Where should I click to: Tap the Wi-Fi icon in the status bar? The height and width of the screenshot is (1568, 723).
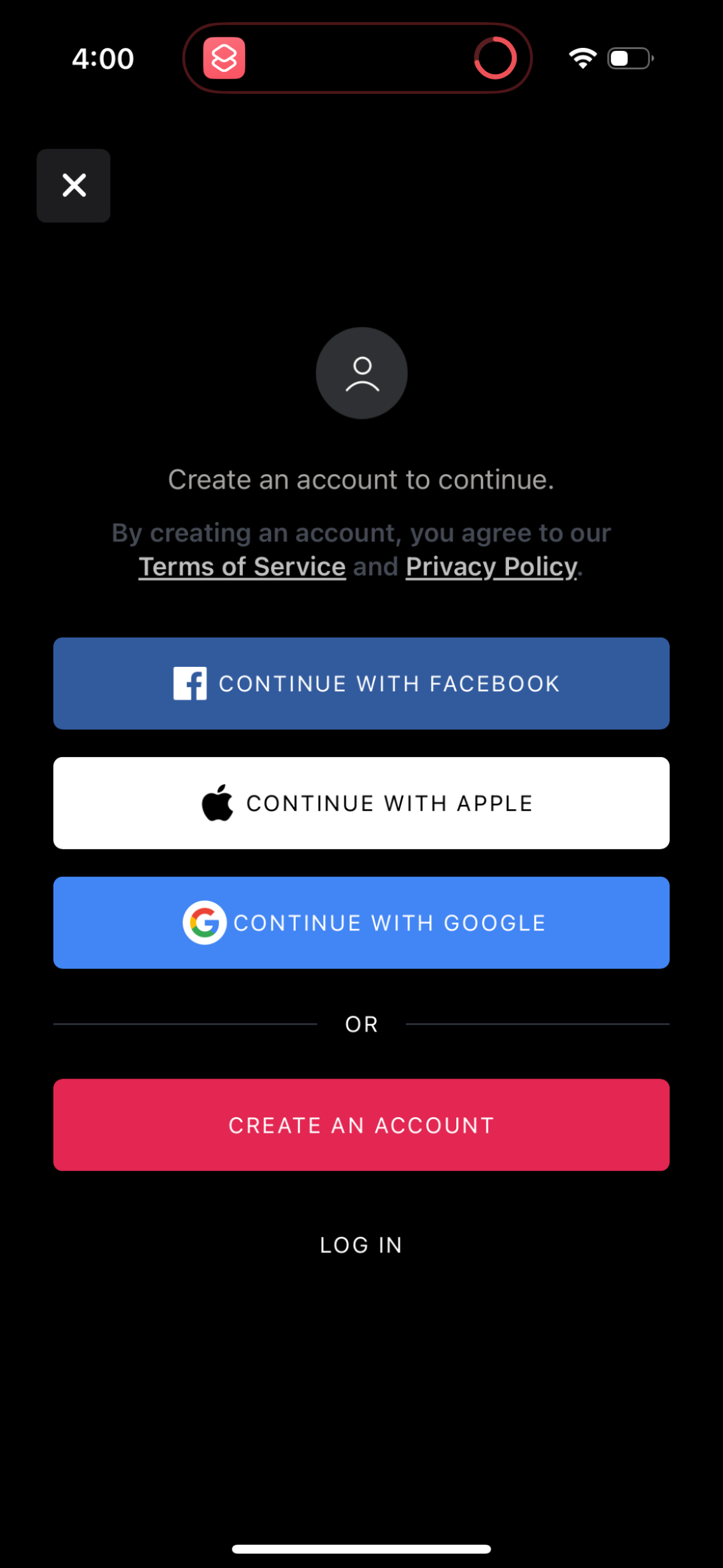[581, 57]
